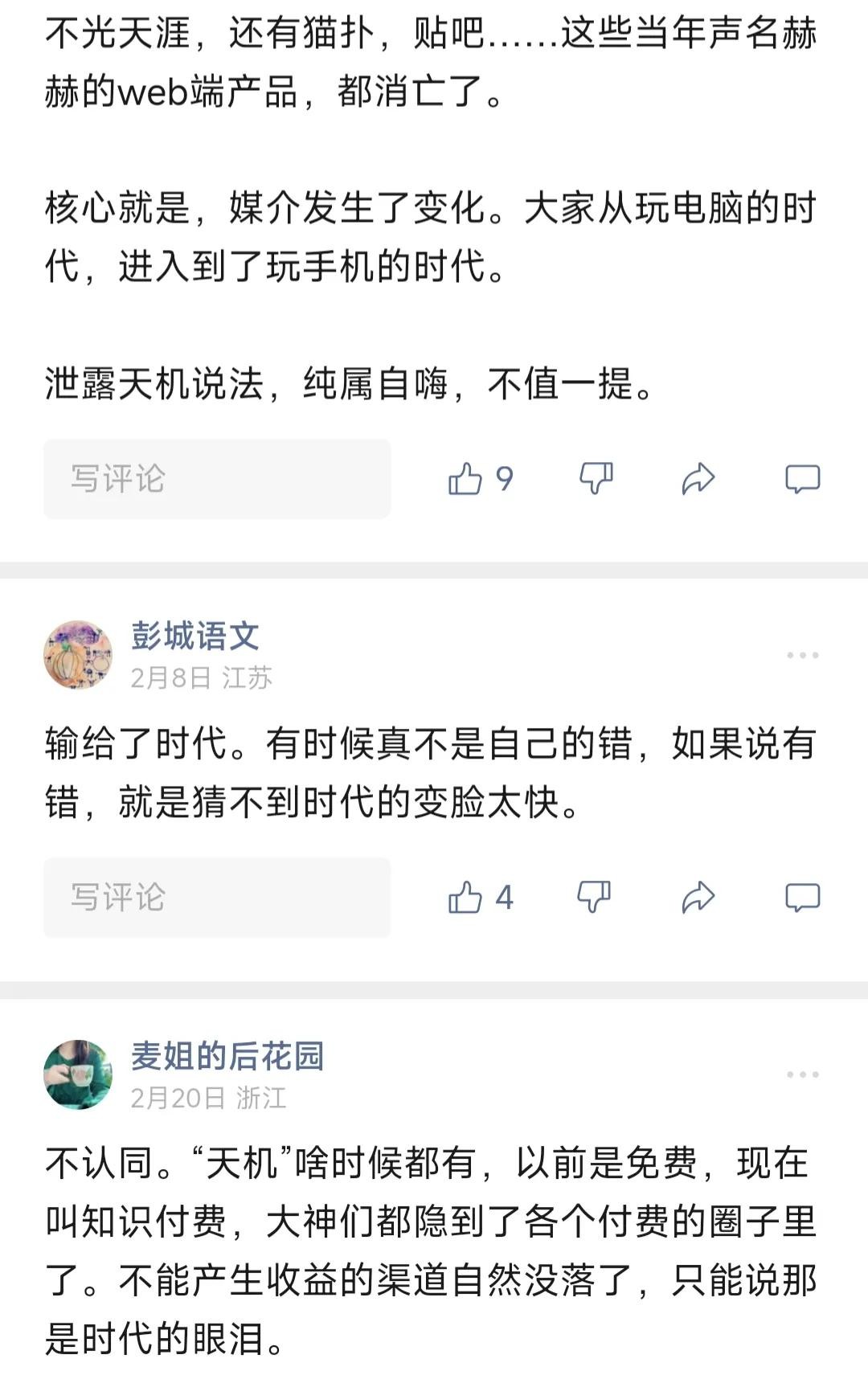Write a comment under the 9-like answer

[x=217, y=479]
